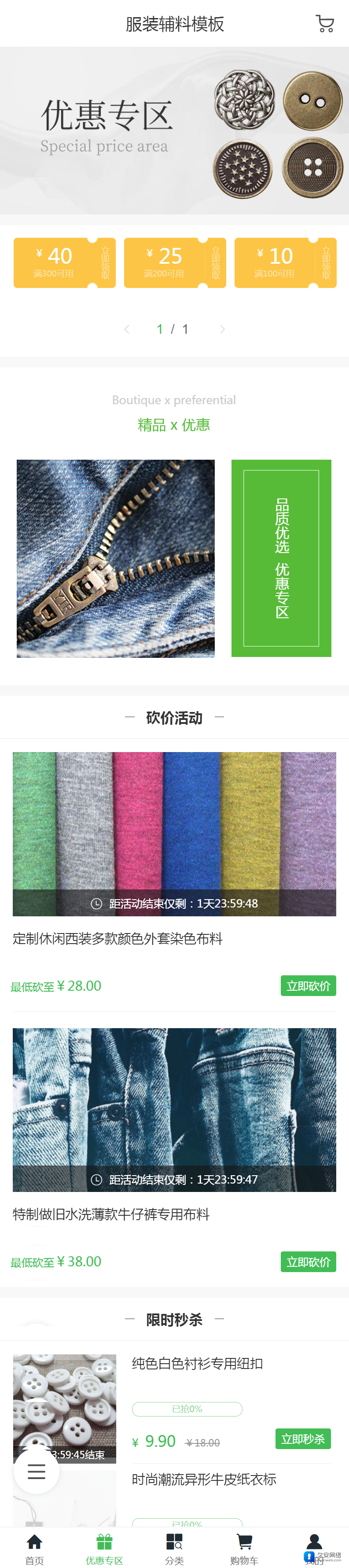Go to previous coupon page arrow

[126, 329]
